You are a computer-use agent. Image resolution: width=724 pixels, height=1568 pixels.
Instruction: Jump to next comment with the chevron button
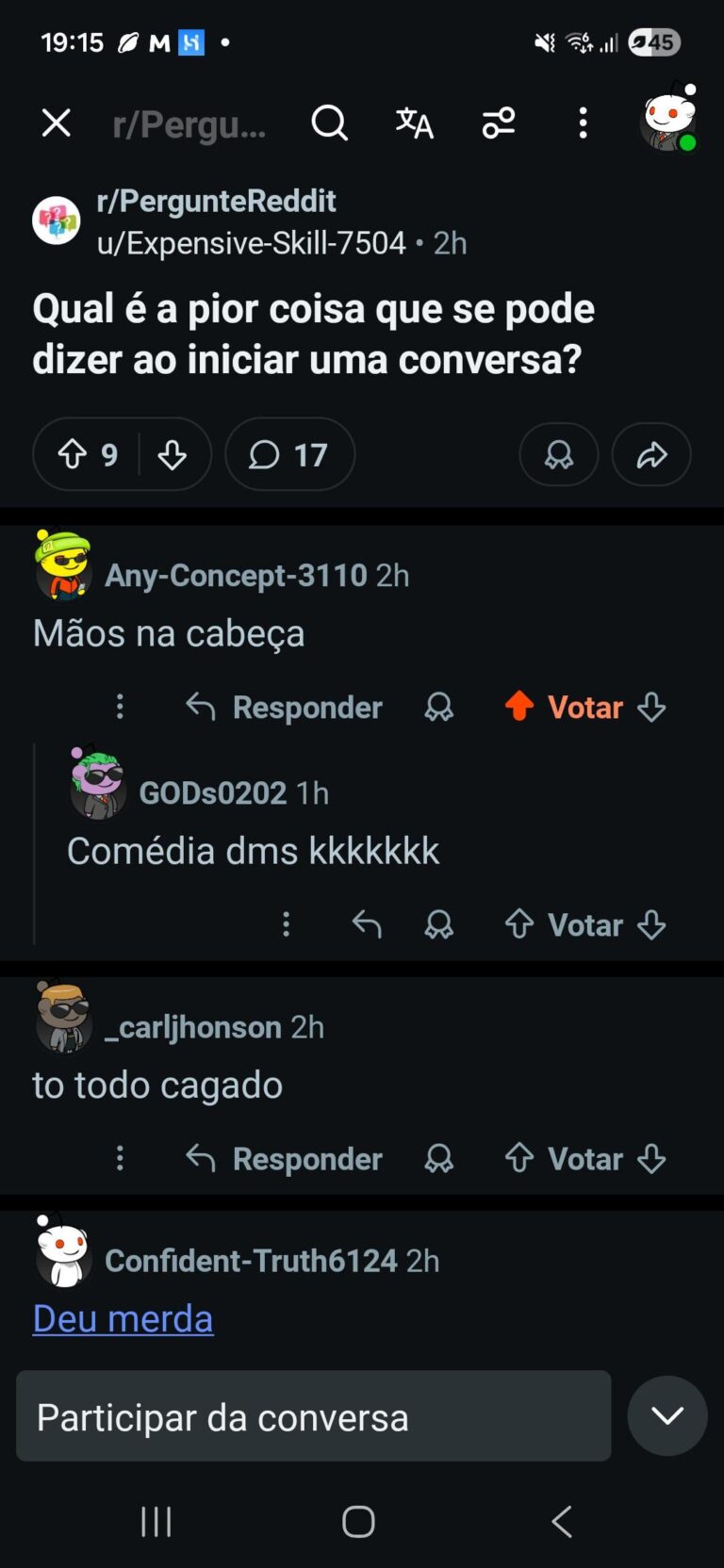pos(667,1415)
